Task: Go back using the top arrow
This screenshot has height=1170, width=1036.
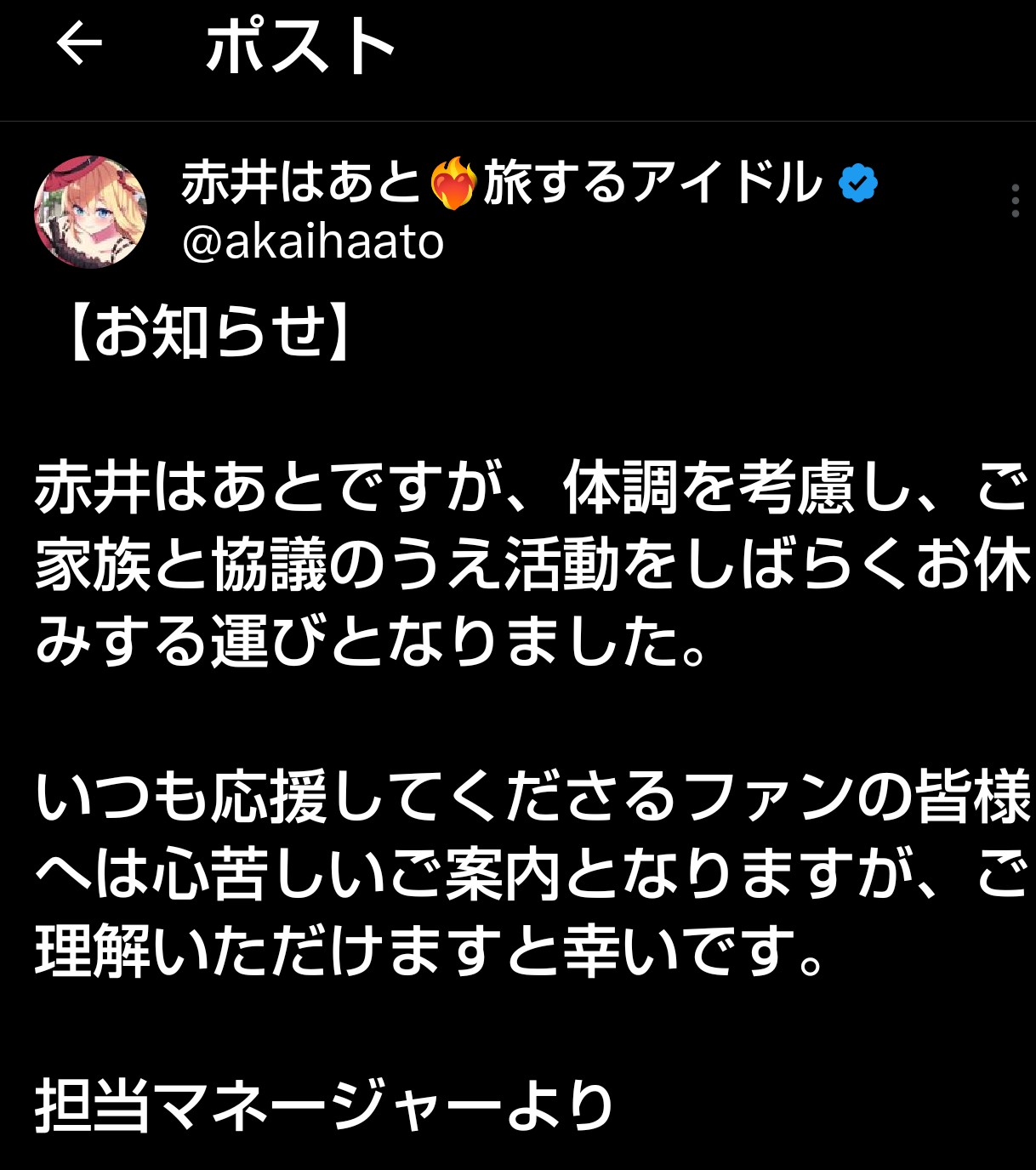Action: click(79, 44)
